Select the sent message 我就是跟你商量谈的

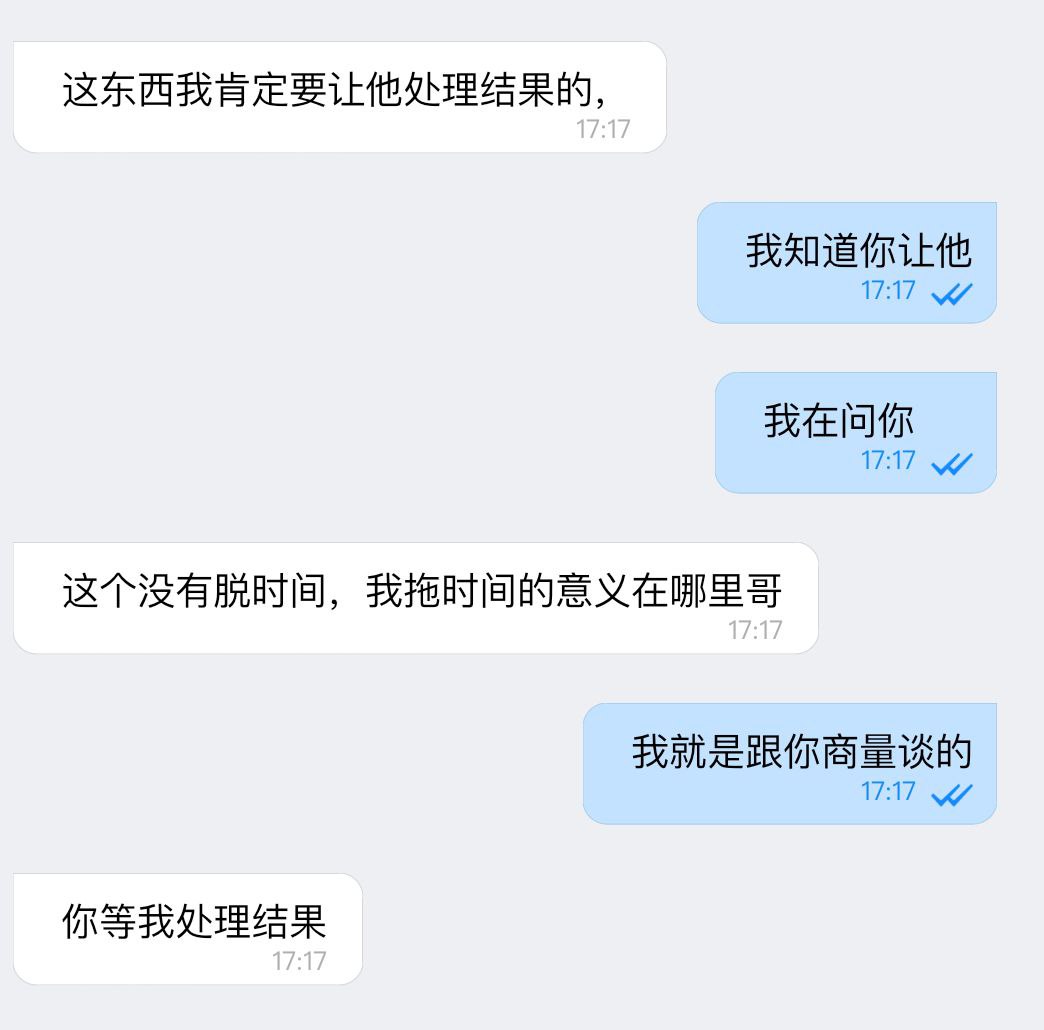click(x=789, y=763)
